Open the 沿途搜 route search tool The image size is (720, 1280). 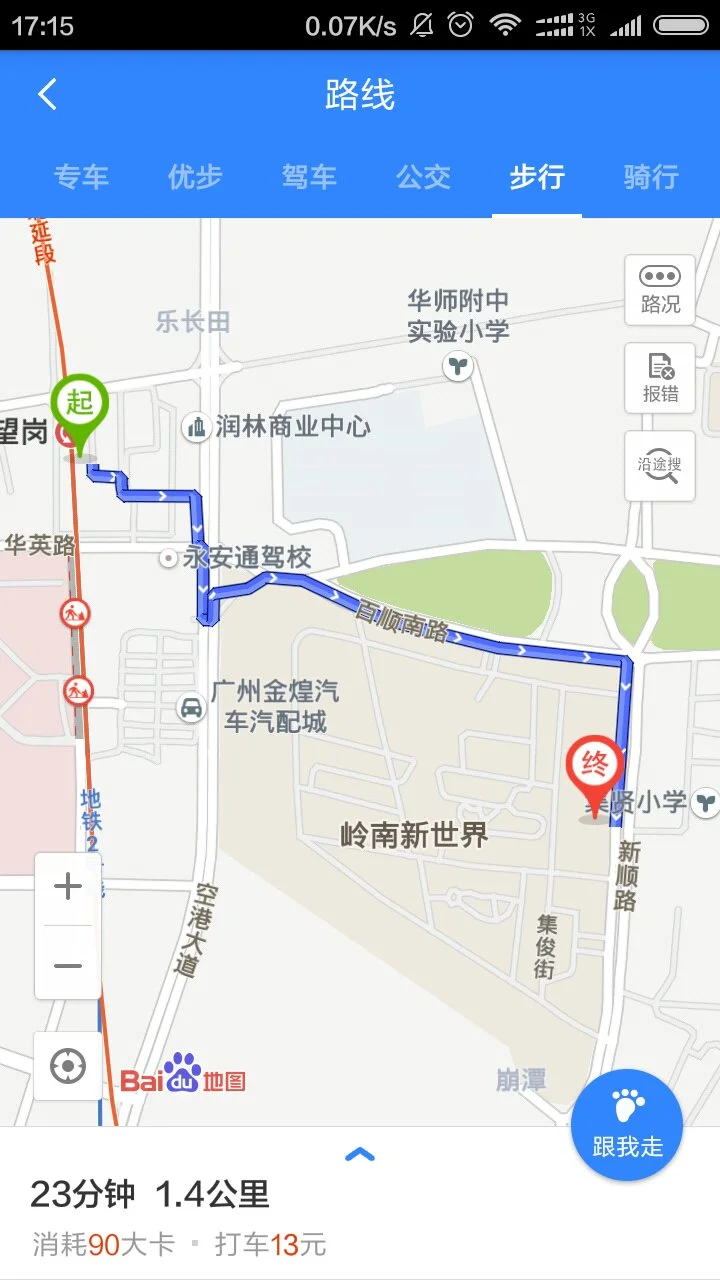click(x=659, y=466)
